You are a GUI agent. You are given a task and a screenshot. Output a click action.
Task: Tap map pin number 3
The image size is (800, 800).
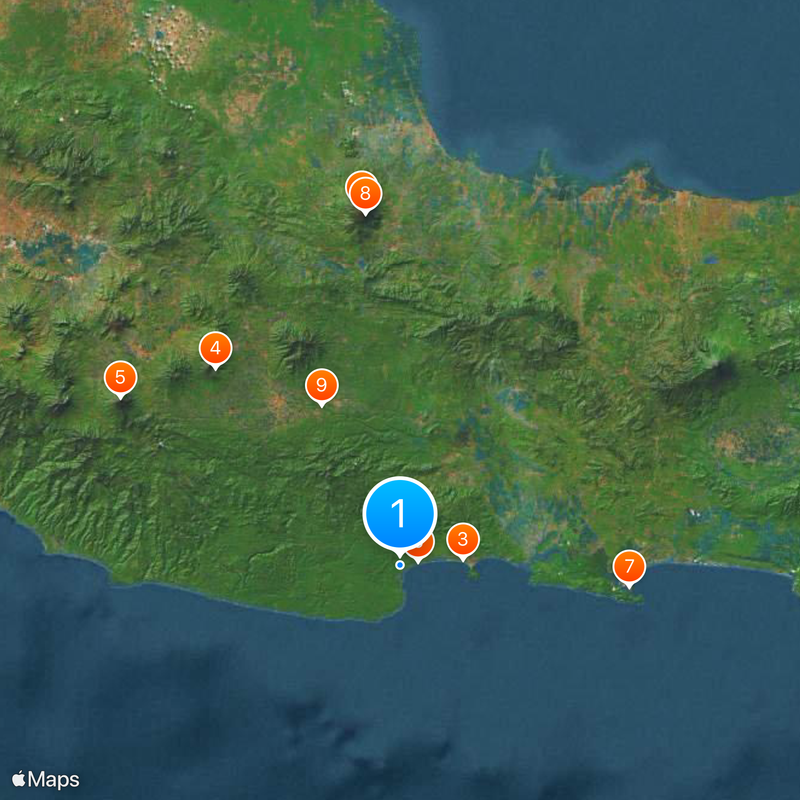(x=462, y=540)
